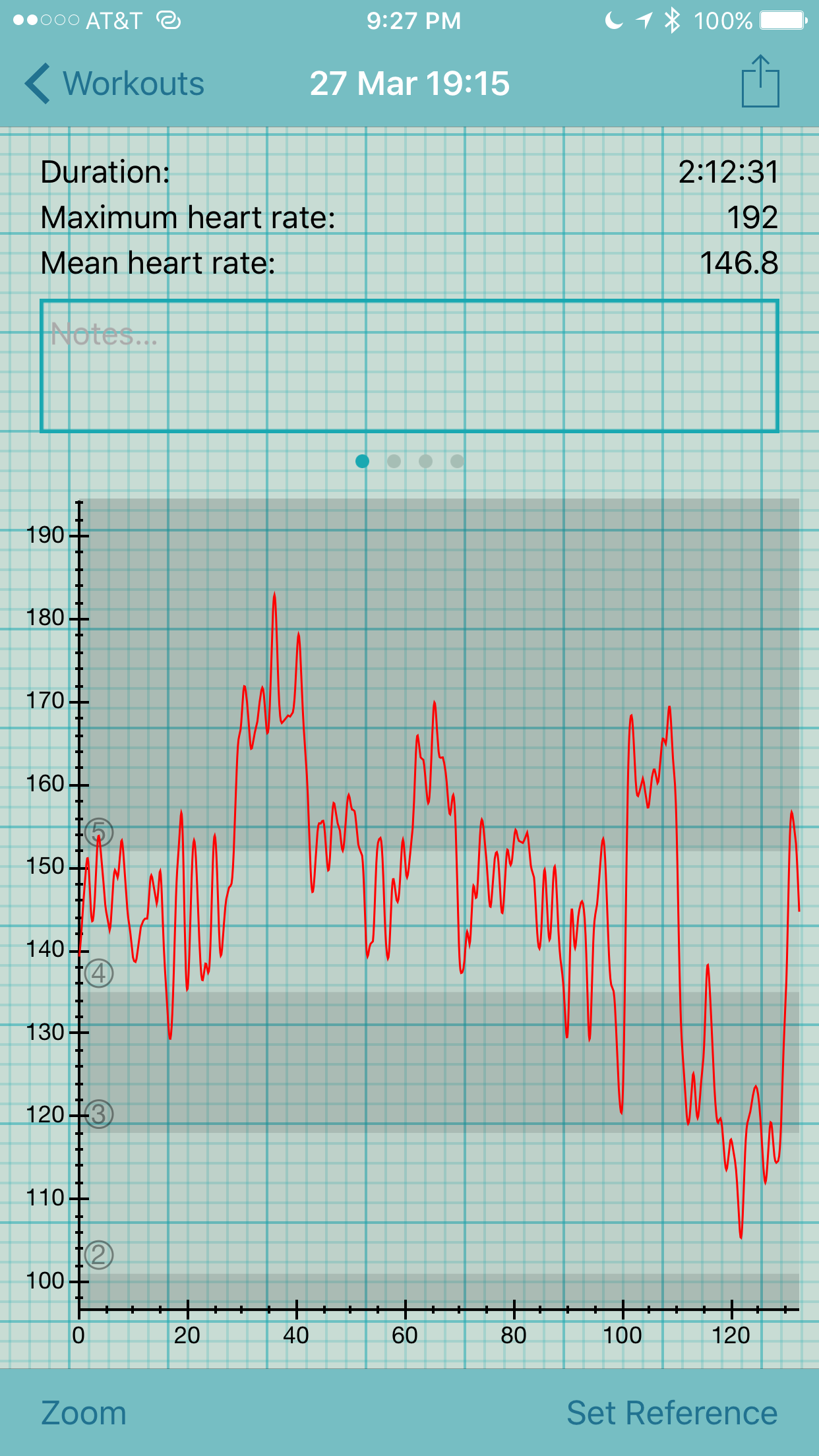The height and width of the screenshot is (1456, 819).
Task: Go back to Workouts list
Action: pyautogui.click(x=115, y=84)
